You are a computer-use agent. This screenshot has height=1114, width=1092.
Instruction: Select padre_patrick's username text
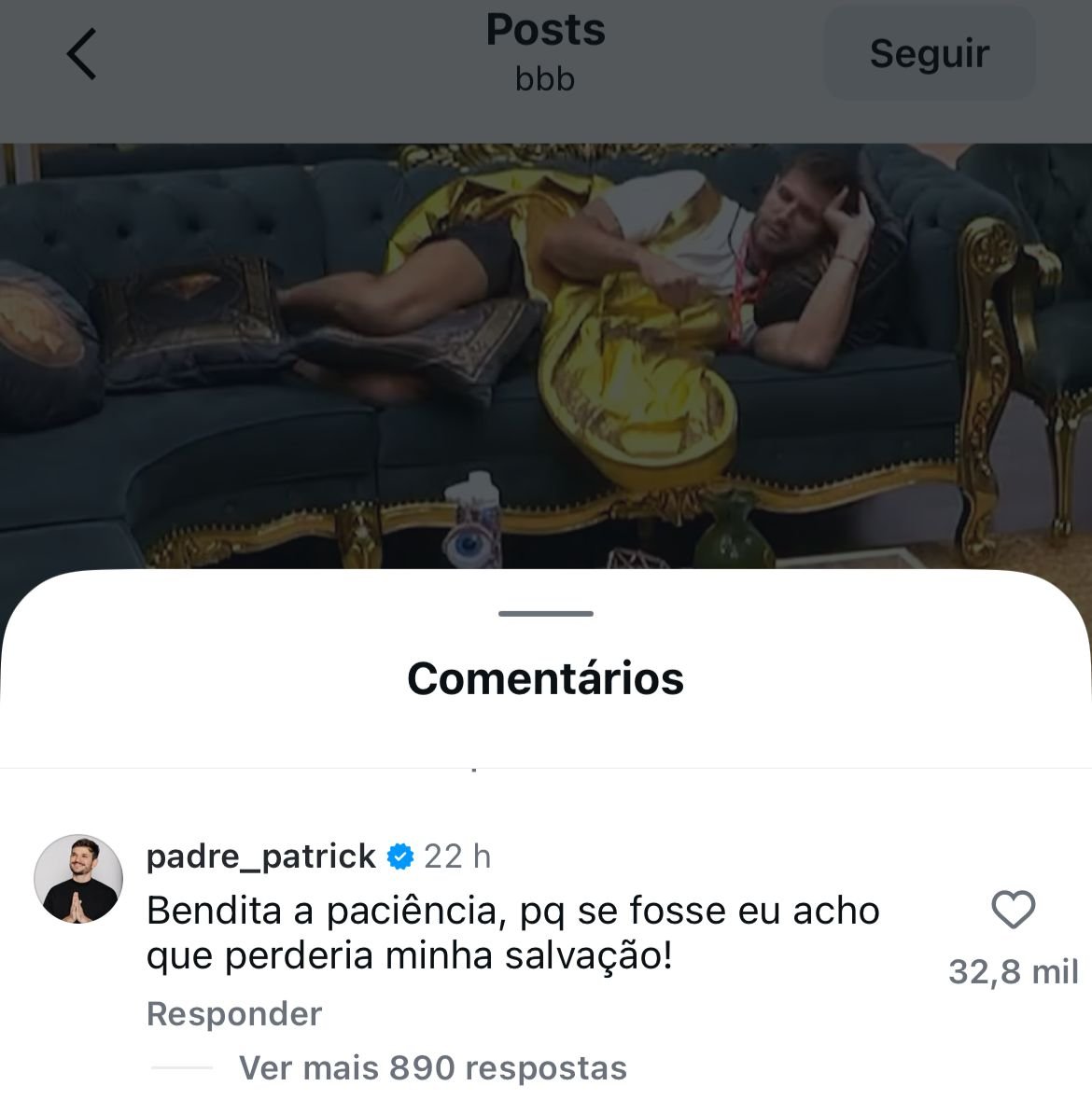pos(262,855)
